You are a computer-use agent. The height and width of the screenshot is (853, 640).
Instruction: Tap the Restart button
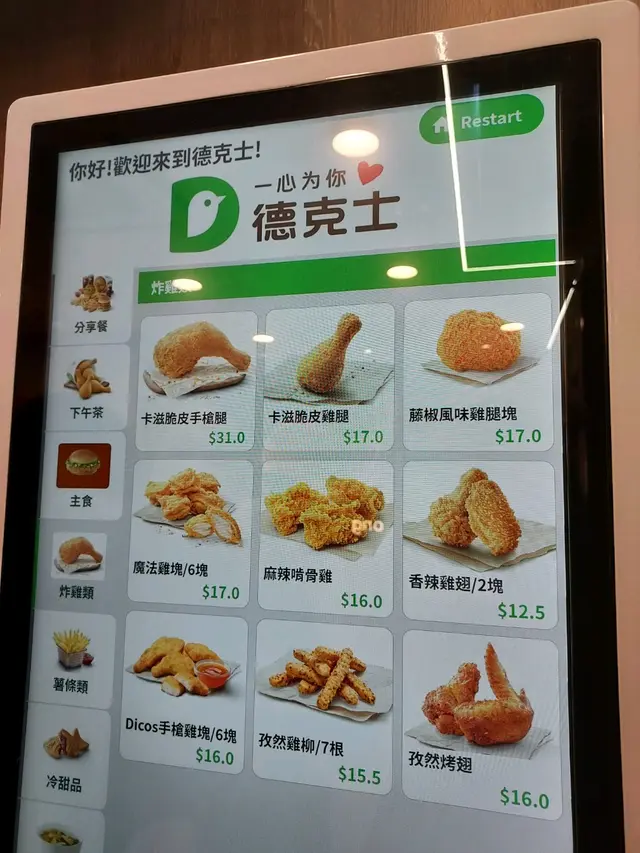click(x=481, y=121)
